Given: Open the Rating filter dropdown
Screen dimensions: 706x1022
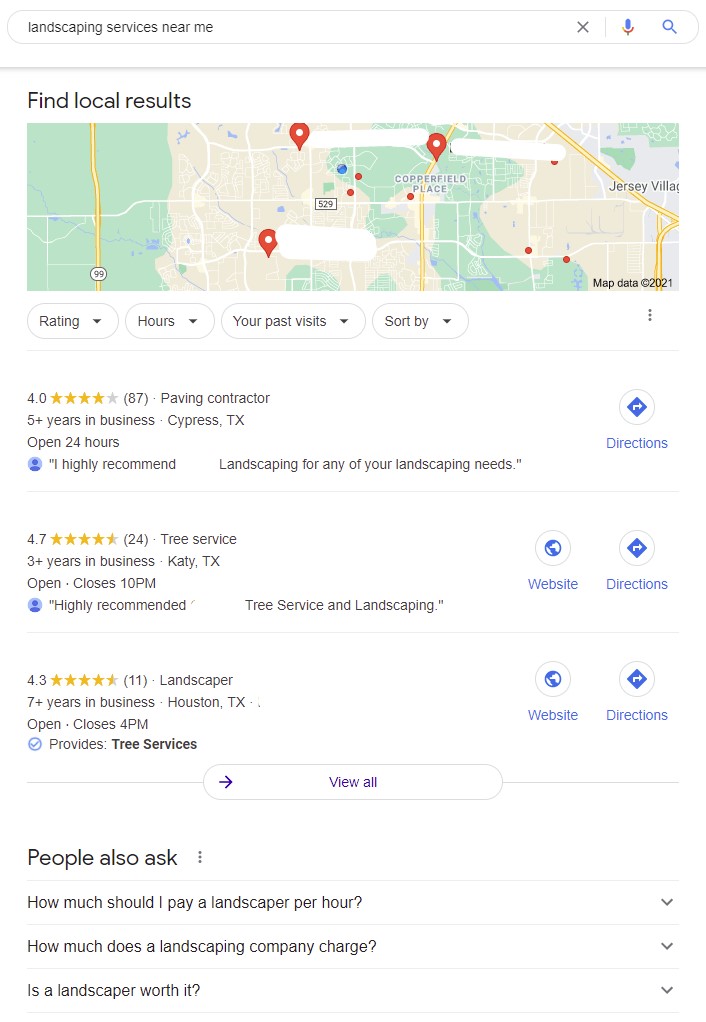Looking at the screenshot, I should (x=72, y=321).
